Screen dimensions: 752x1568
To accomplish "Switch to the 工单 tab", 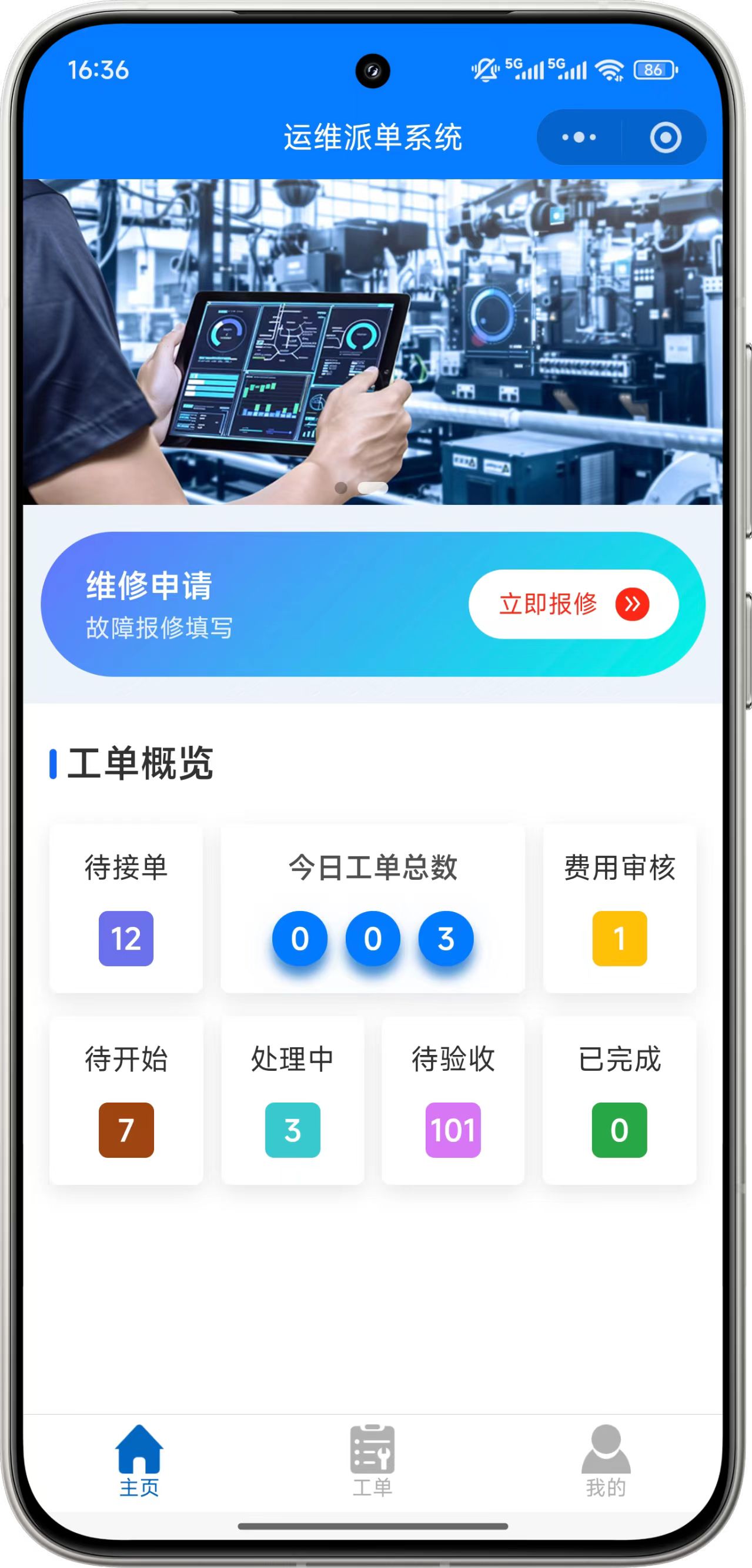I will pyautogui.click(x=373, y=1461).
